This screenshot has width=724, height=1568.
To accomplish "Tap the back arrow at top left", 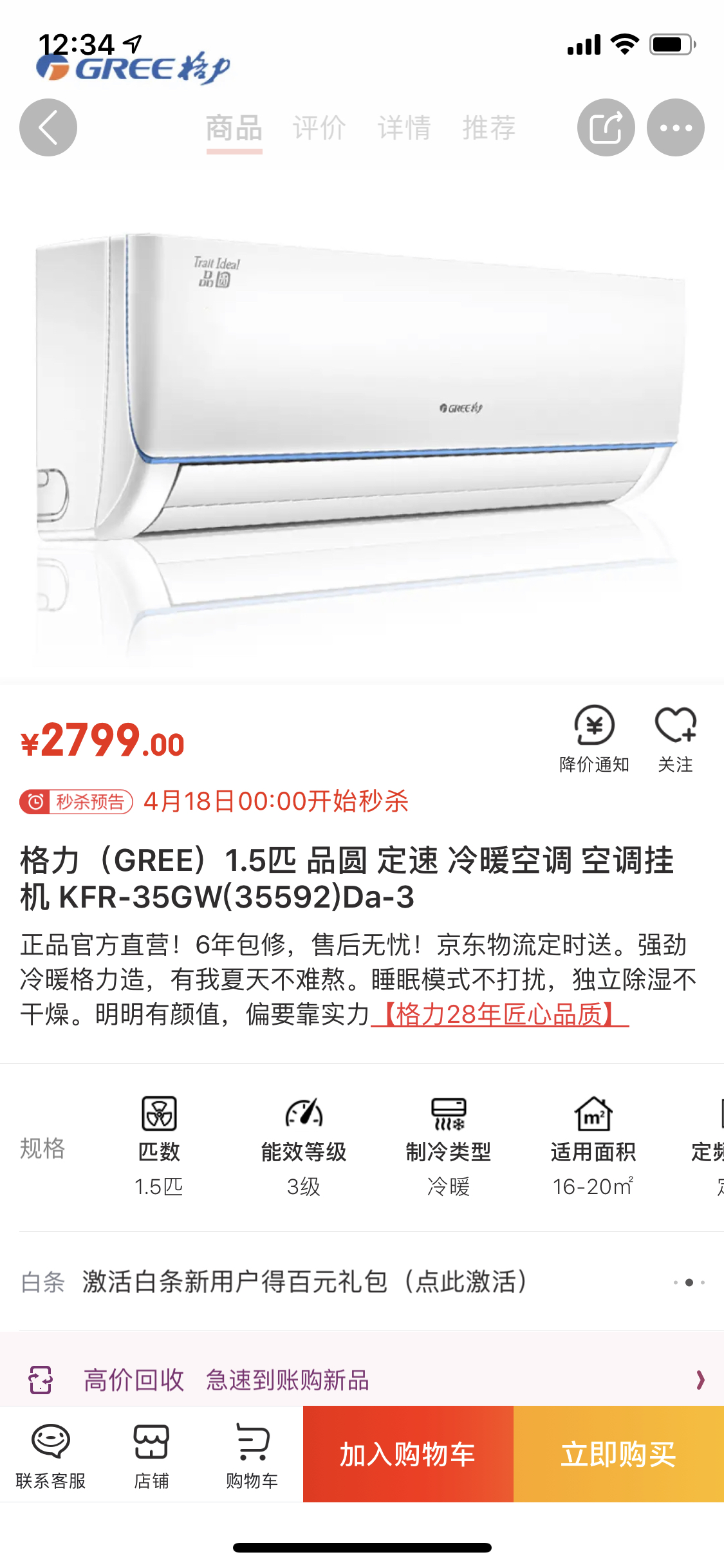I will (x=48, y=127).
